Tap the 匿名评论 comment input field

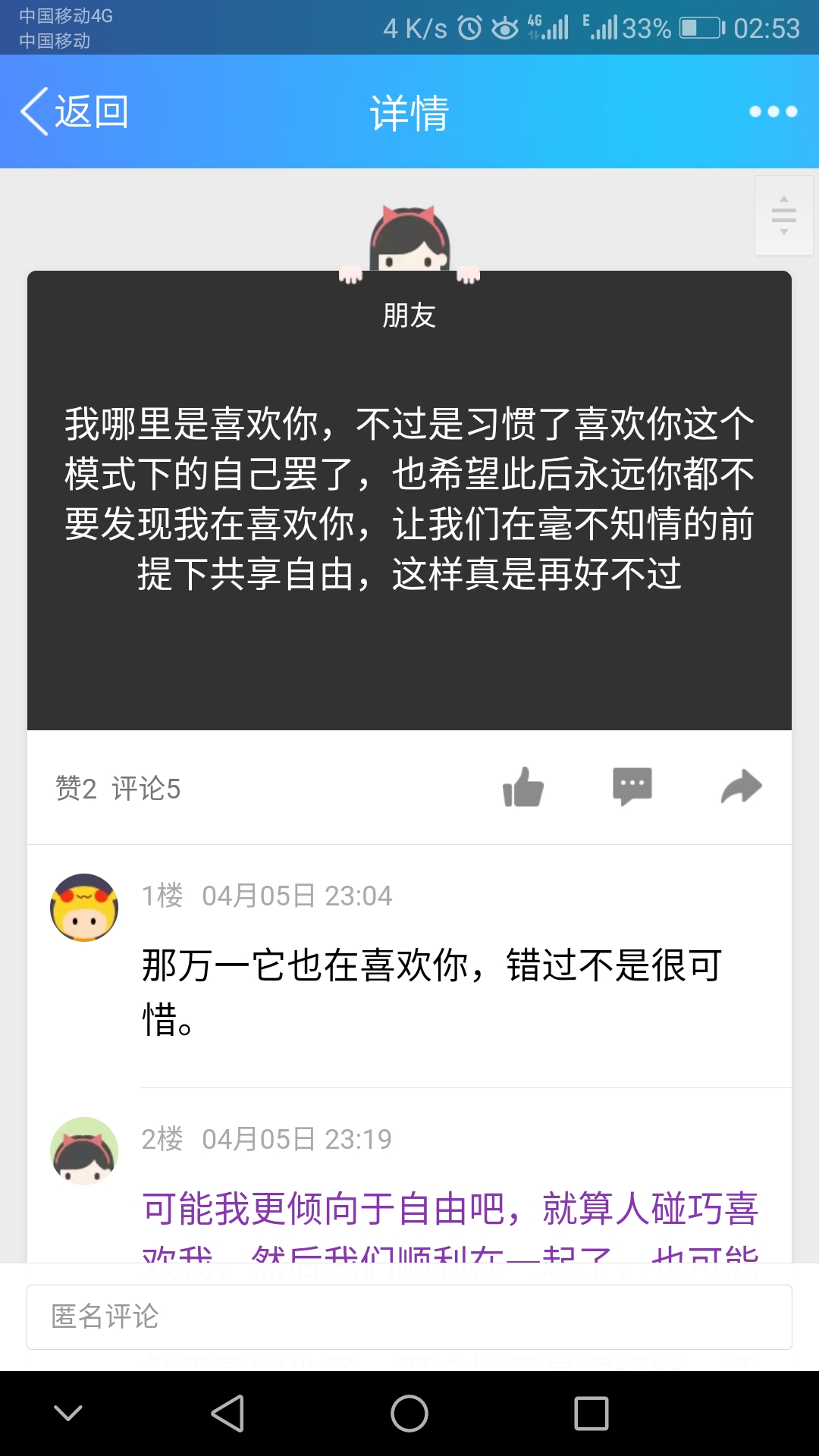[409, 1316]
